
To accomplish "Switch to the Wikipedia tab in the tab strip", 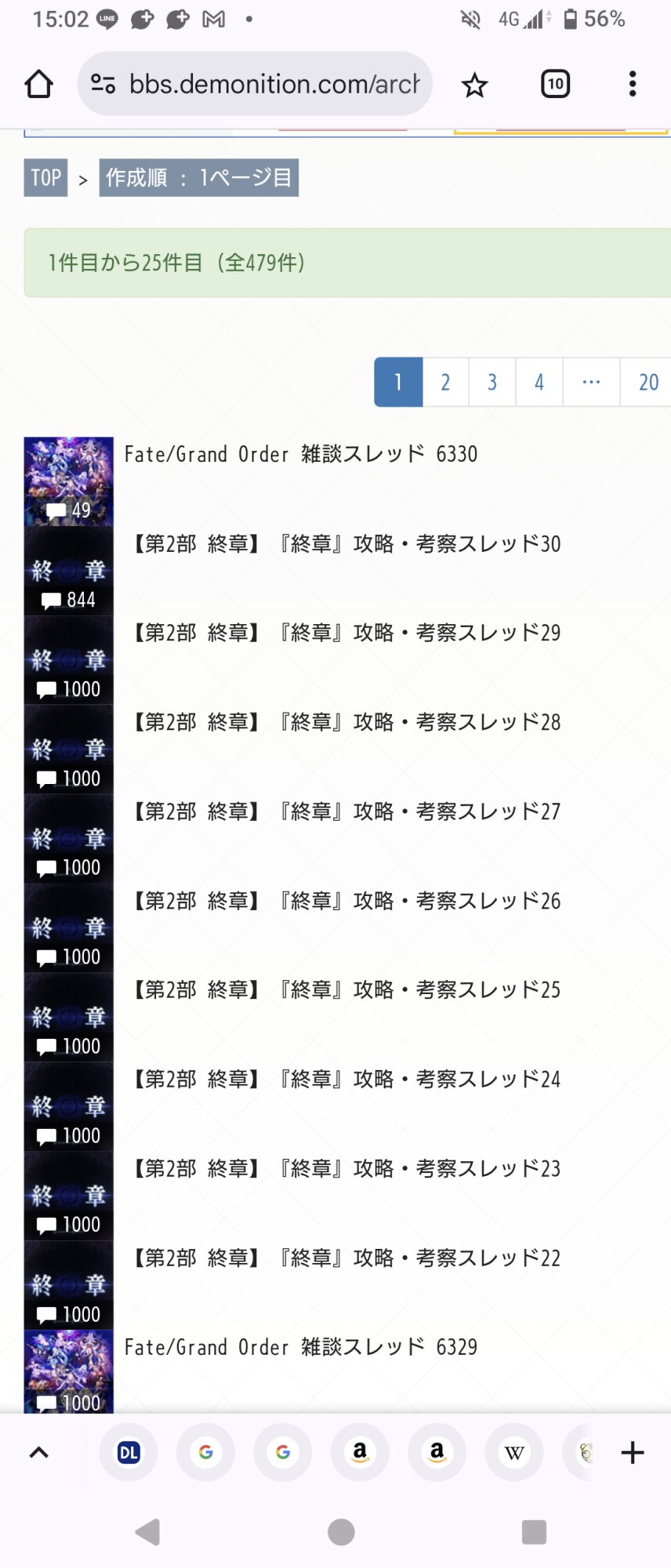I will point(514,1453).
